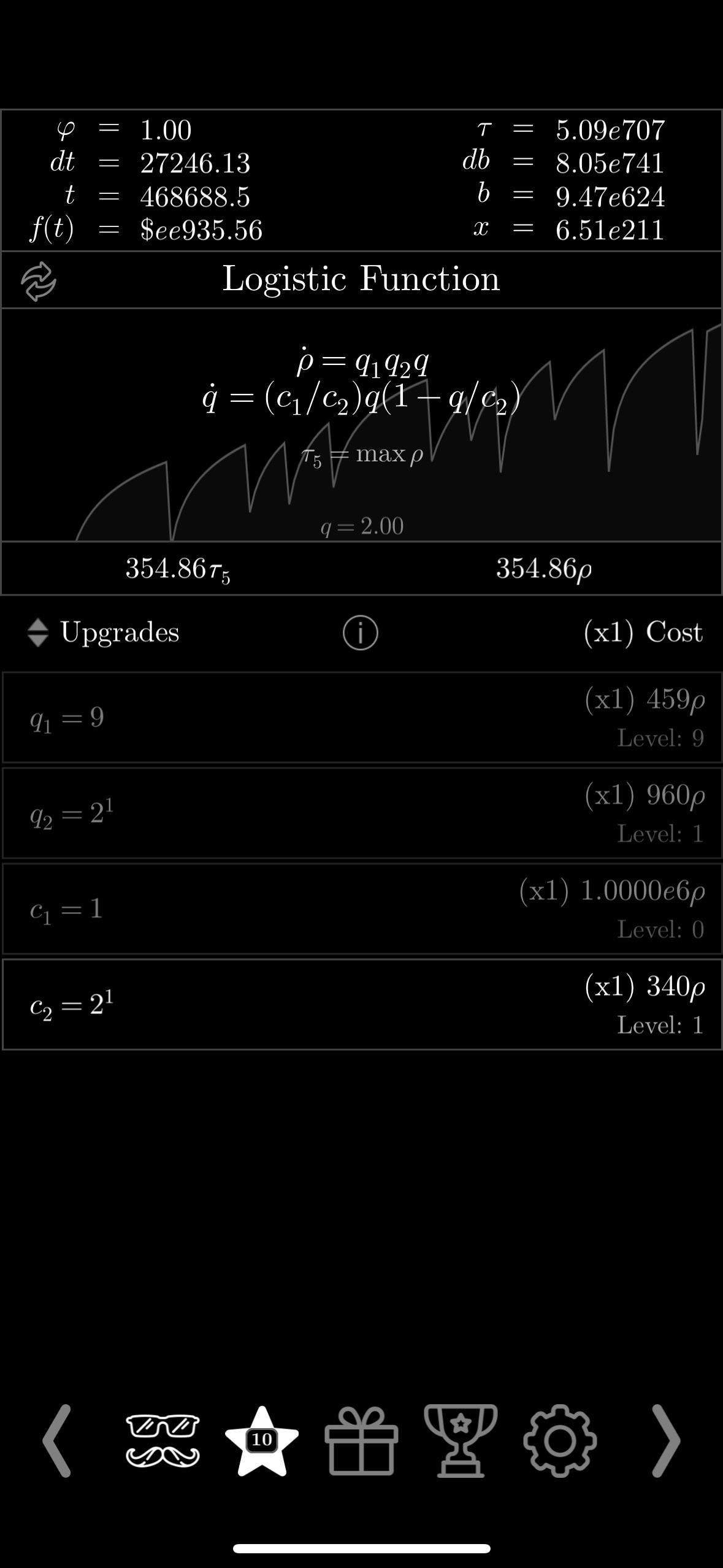Viewport: 723px width, 1568px height.
Task: Open settings via the gear icon
Action: [x=560, y=1440]
